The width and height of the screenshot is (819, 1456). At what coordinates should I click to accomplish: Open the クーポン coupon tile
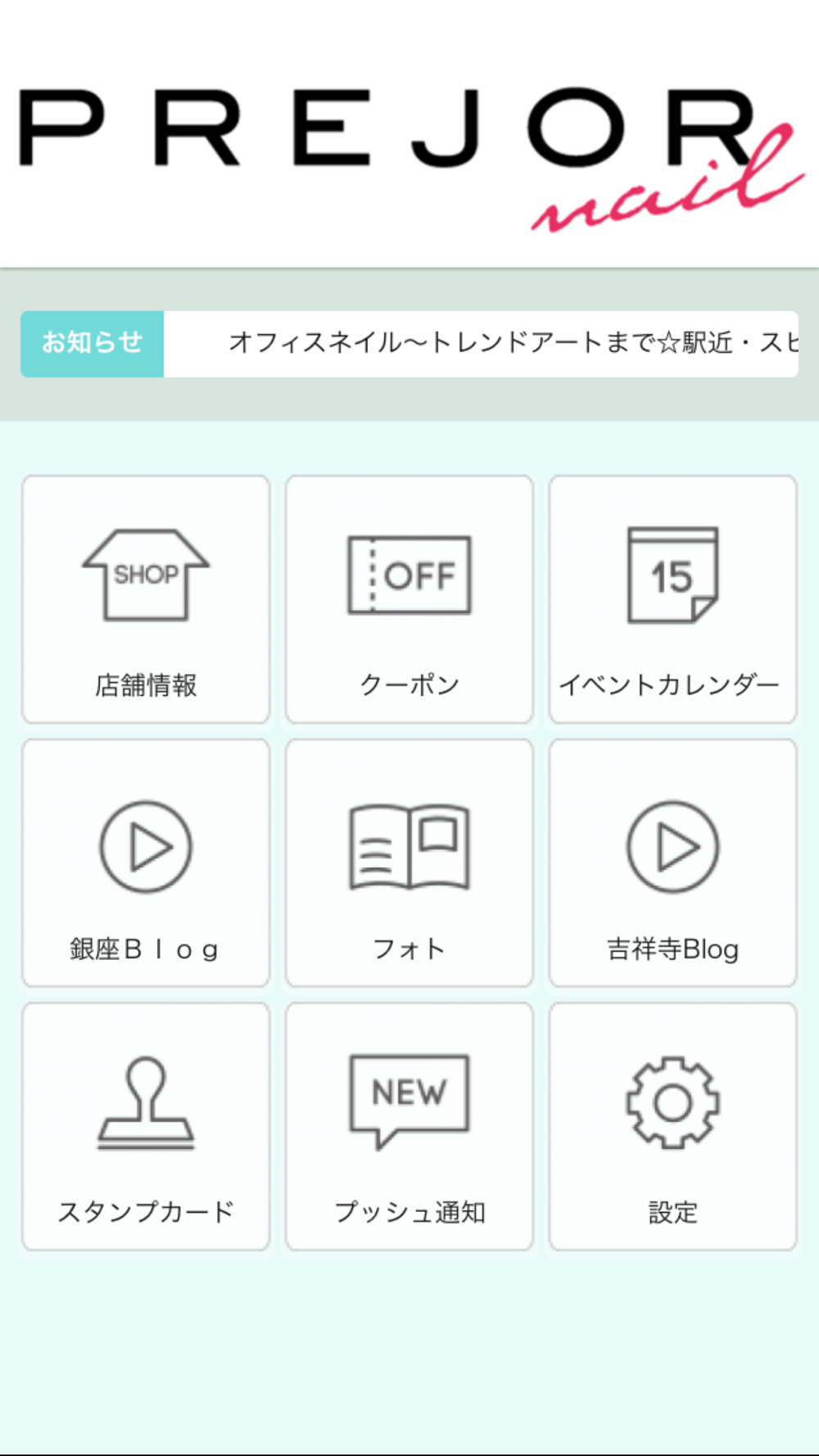pos(409,599)
